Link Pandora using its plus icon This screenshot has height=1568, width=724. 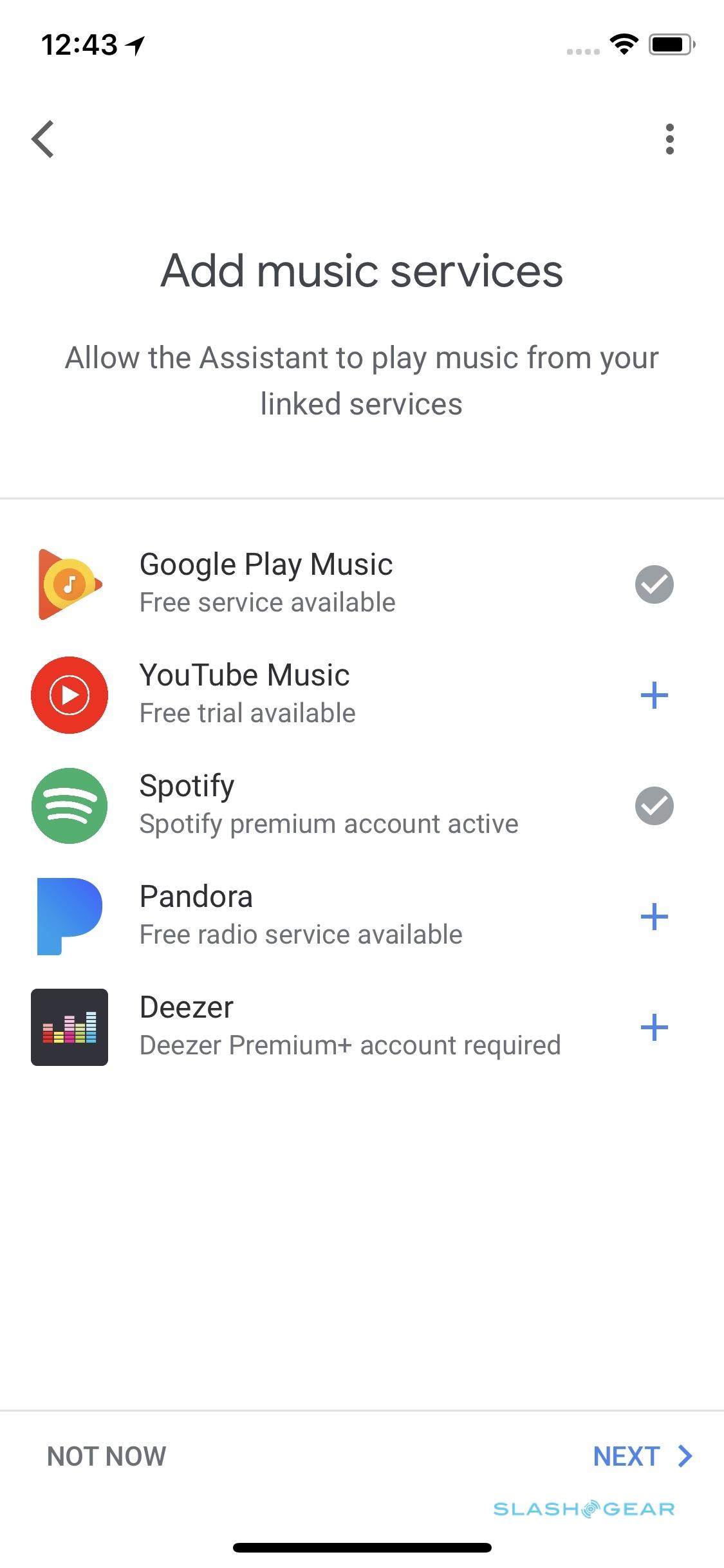pyautogui.click(x=654, y=917)
